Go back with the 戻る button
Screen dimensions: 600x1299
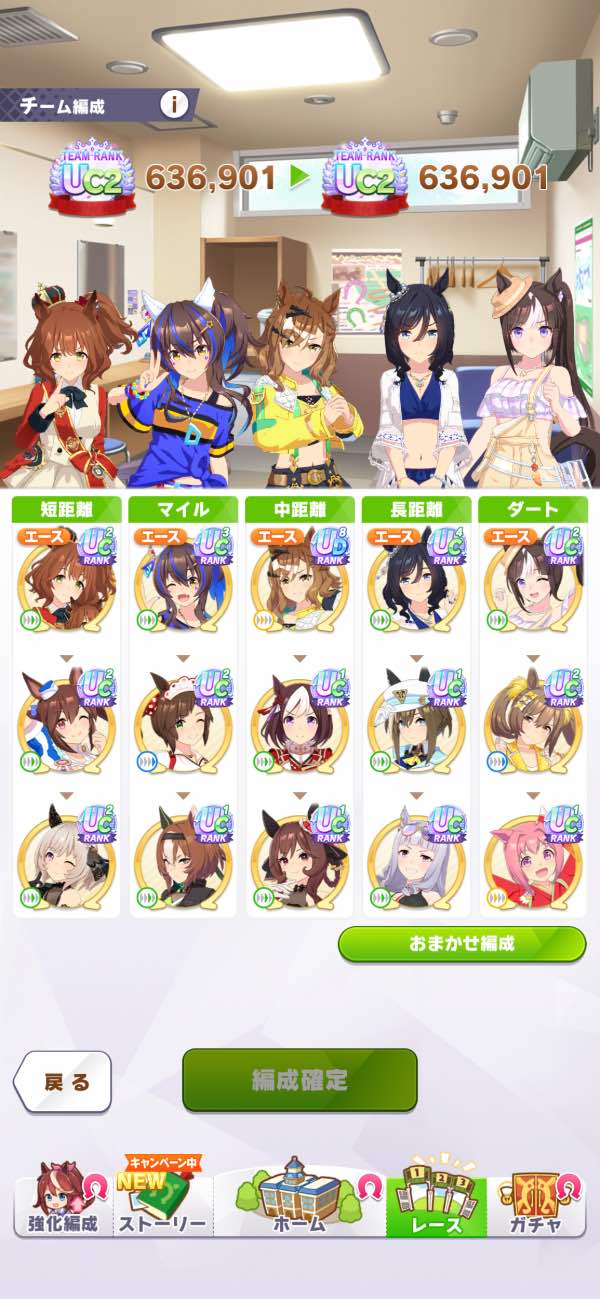tap(63, 1082)
